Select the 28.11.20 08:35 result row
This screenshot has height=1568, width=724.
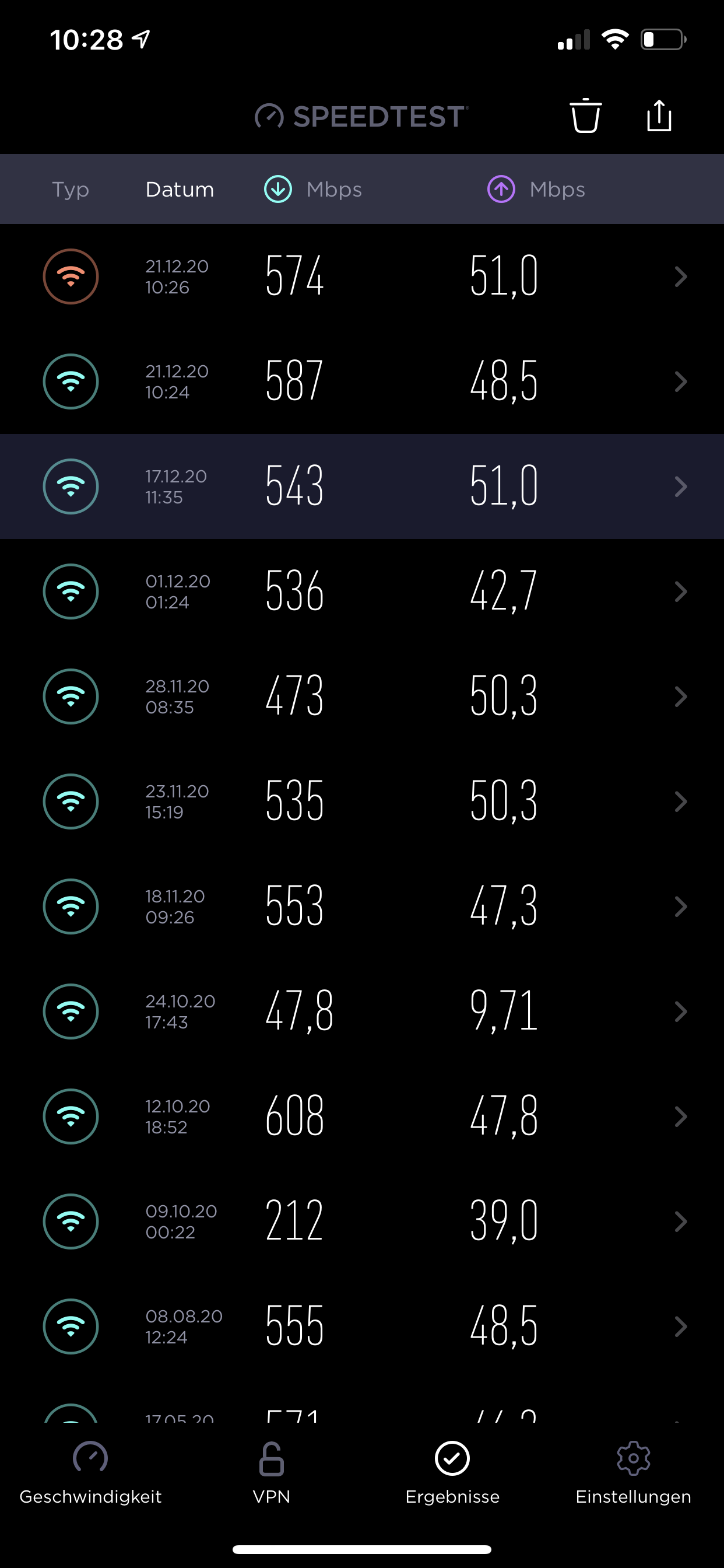click(x=362, y=696)
